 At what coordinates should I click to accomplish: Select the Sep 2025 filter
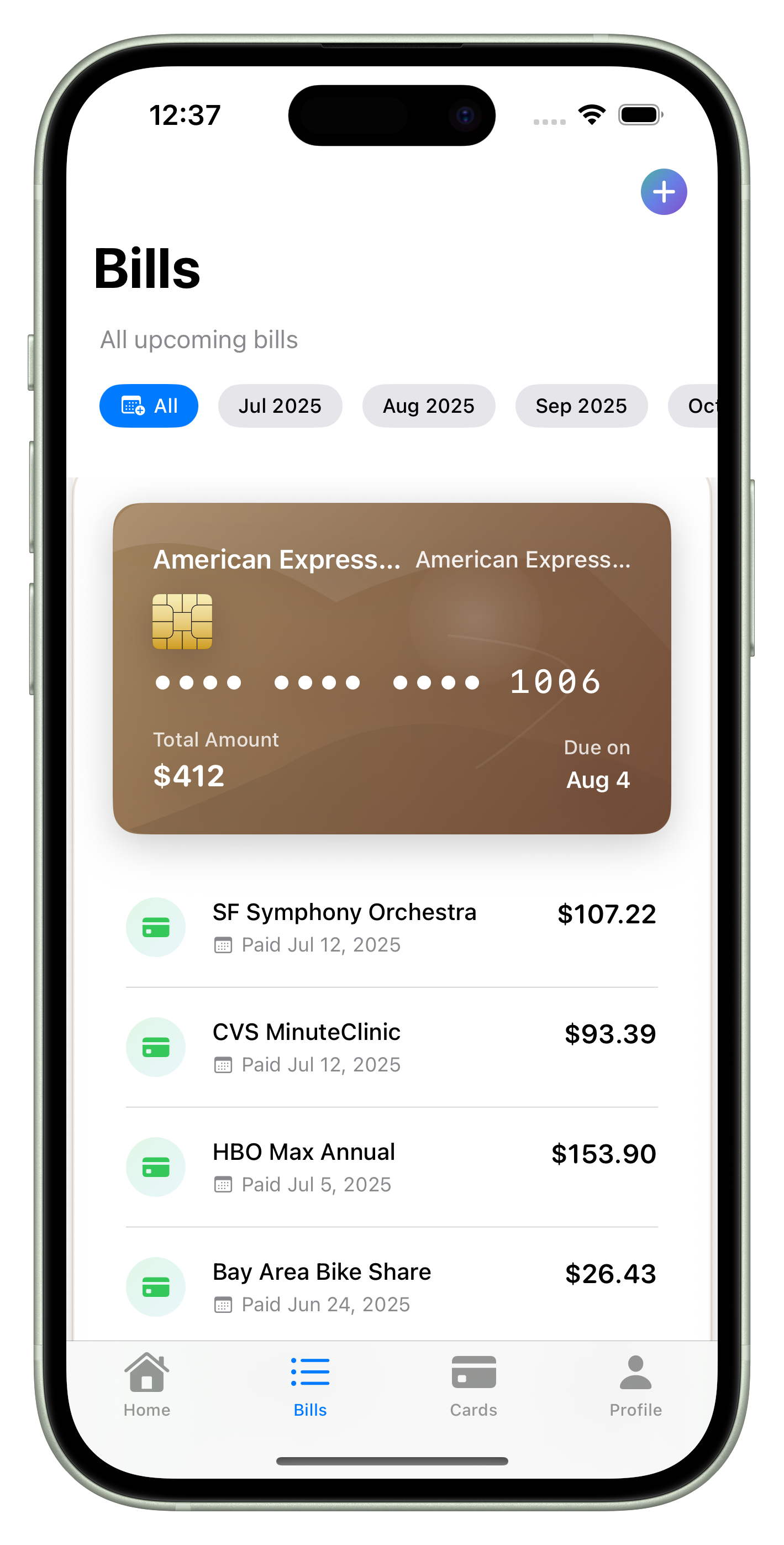[x=581, y=406]
